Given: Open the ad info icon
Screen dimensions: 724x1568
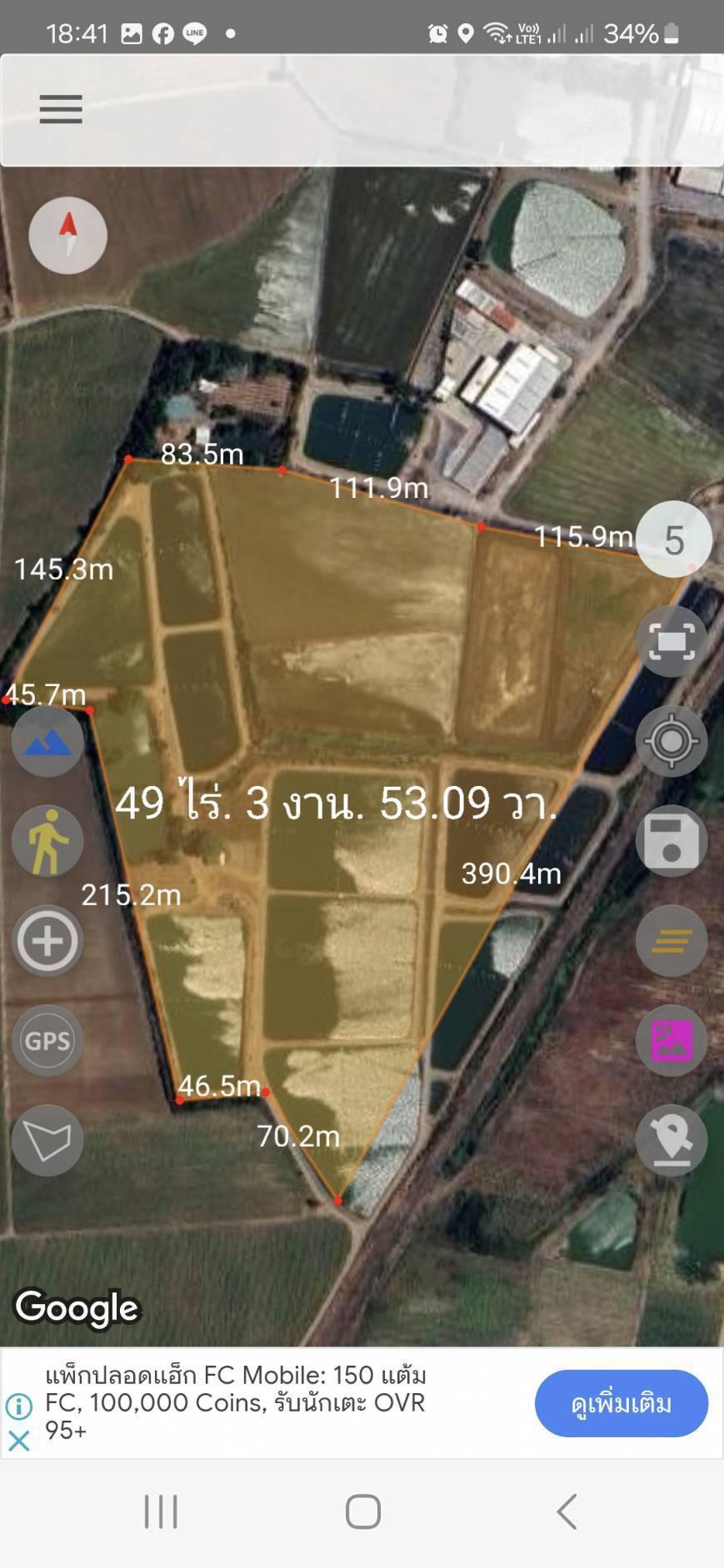Looking at the screenshot, I should 19,1406.
